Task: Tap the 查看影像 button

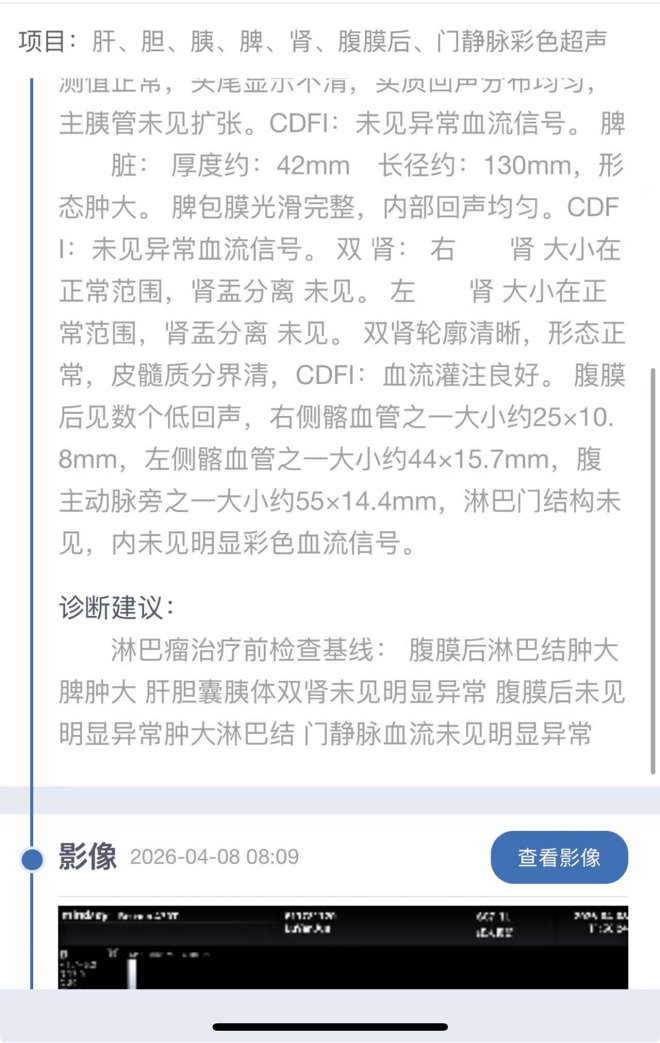Action: (x=559, y=857)
